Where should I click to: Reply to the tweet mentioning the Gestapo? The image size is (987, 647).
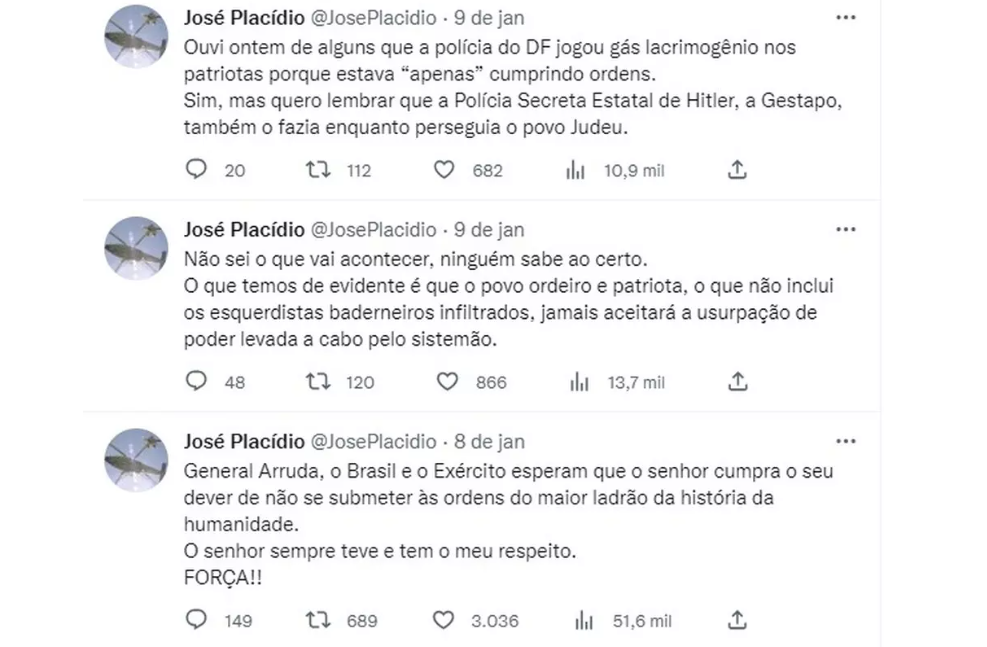[x=197, y=170]
